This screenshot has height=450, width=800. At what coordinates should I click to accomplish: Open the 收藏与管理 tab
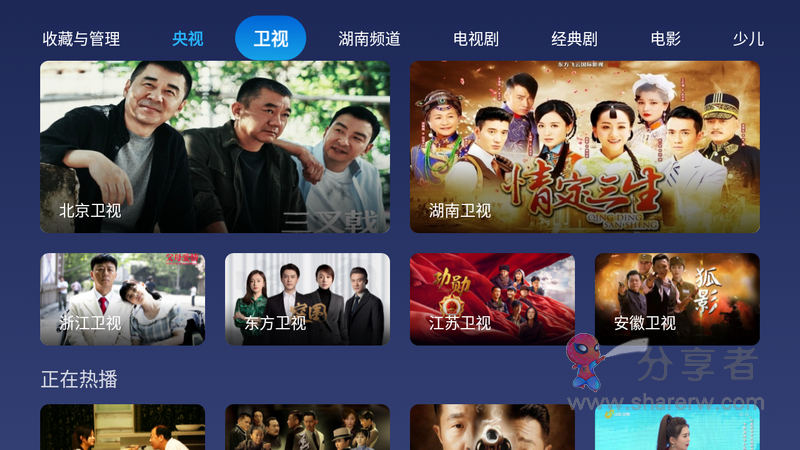coord(81,39)
